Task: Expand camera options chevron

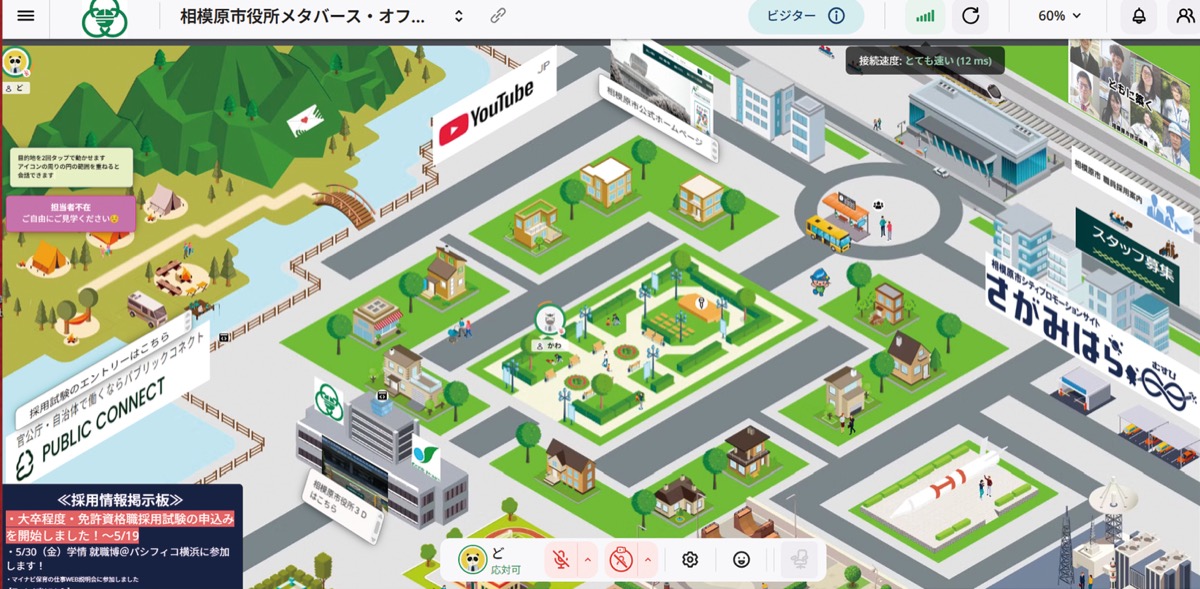Action: (648, 559)
